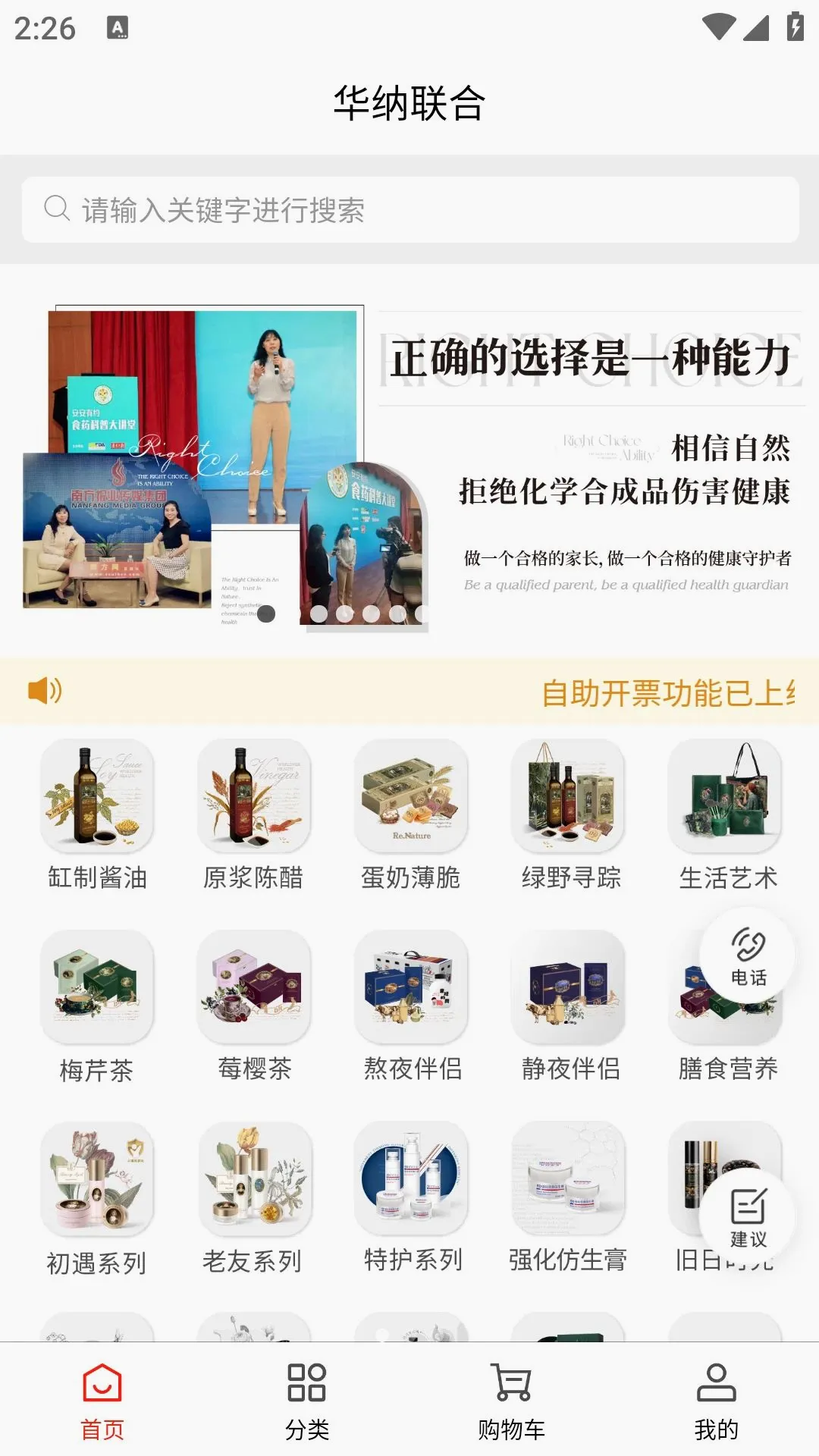Open the 初遇系列 category
Screen dimensions: 819x1456
tap(97, 1200)
